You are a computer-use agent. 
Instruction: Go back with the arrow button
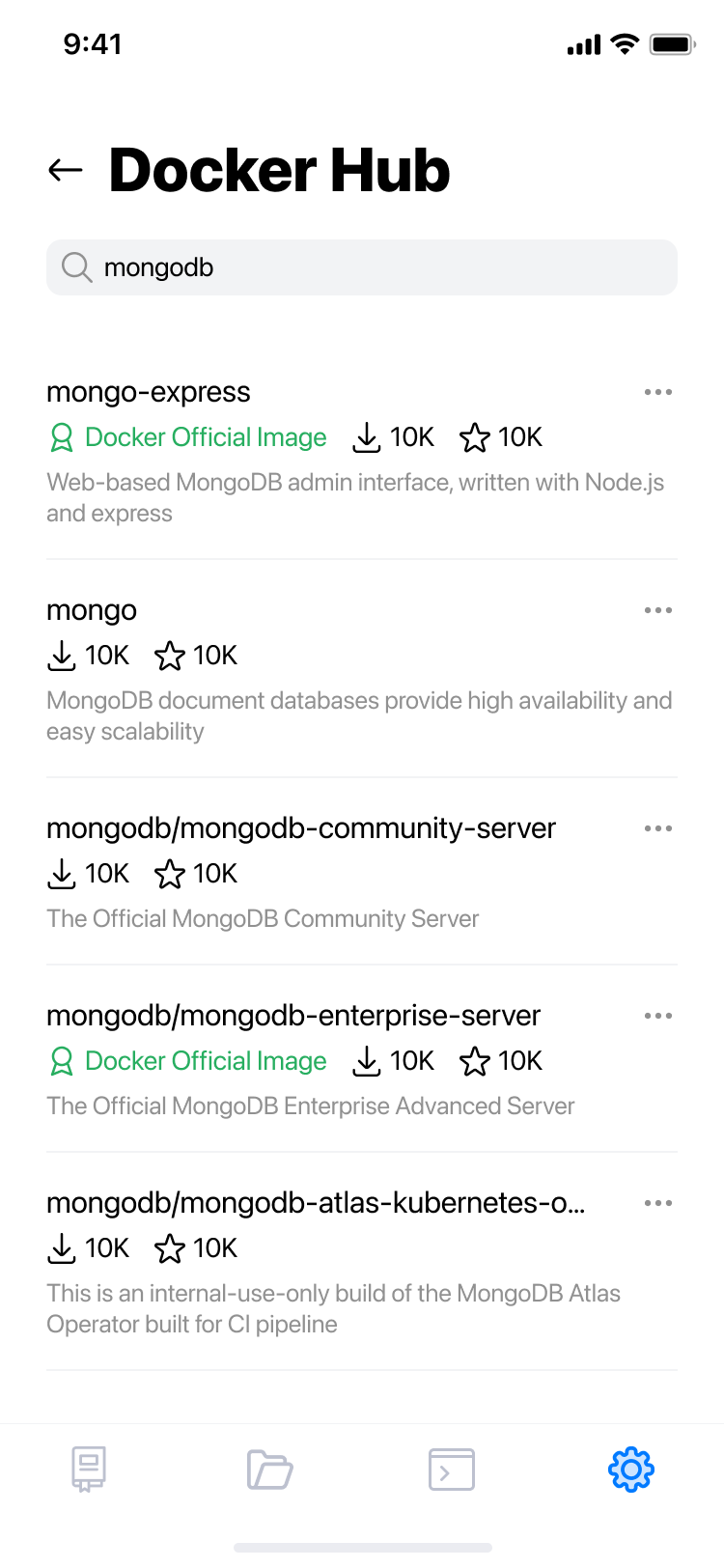point(64,170)
